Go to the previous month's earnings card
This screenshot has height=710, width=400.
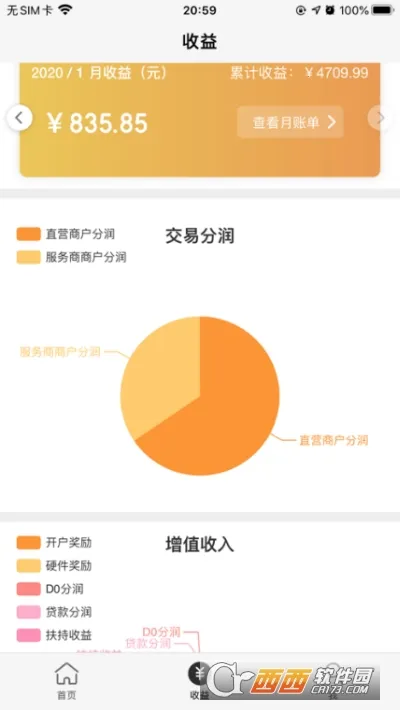click(19, 118)
